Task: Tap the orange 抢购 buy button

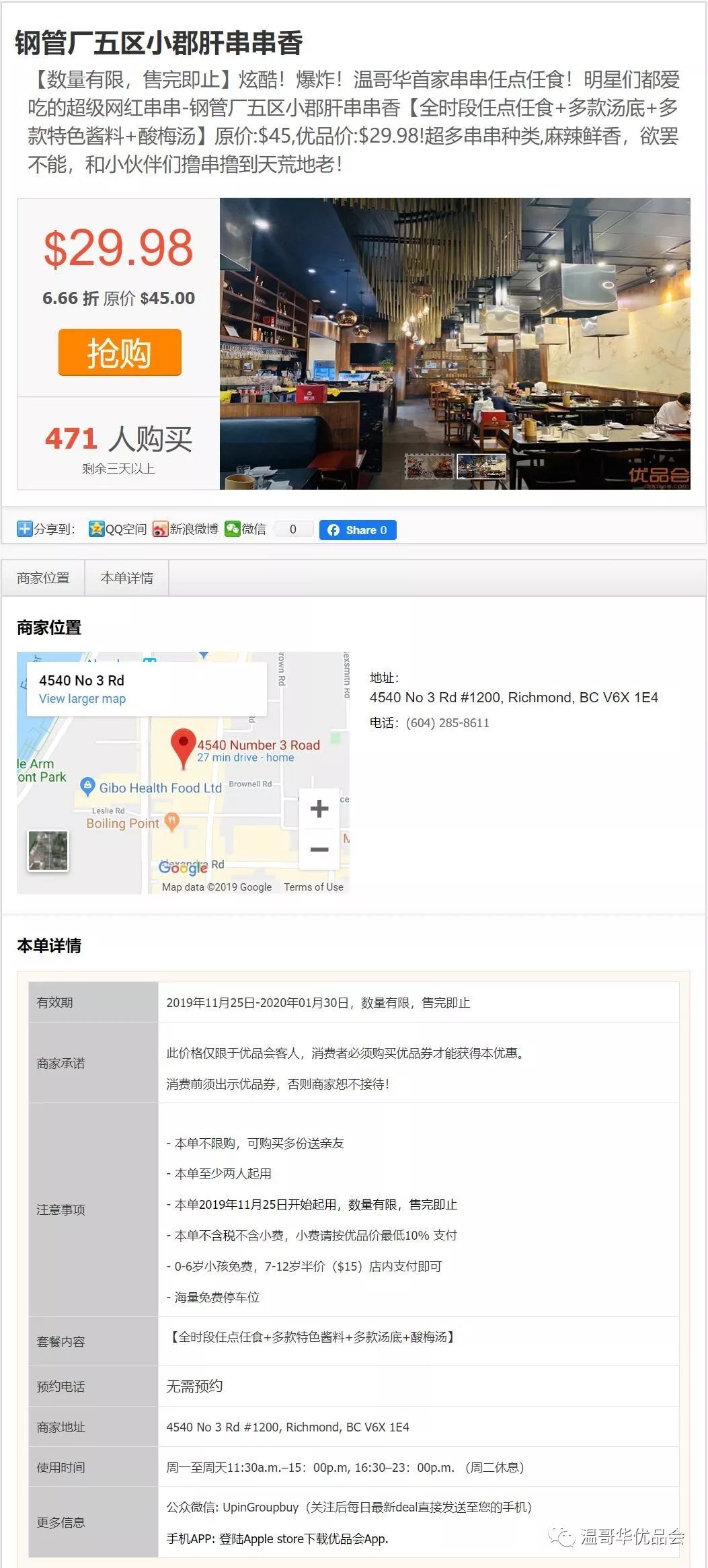Action: point(120,352)
